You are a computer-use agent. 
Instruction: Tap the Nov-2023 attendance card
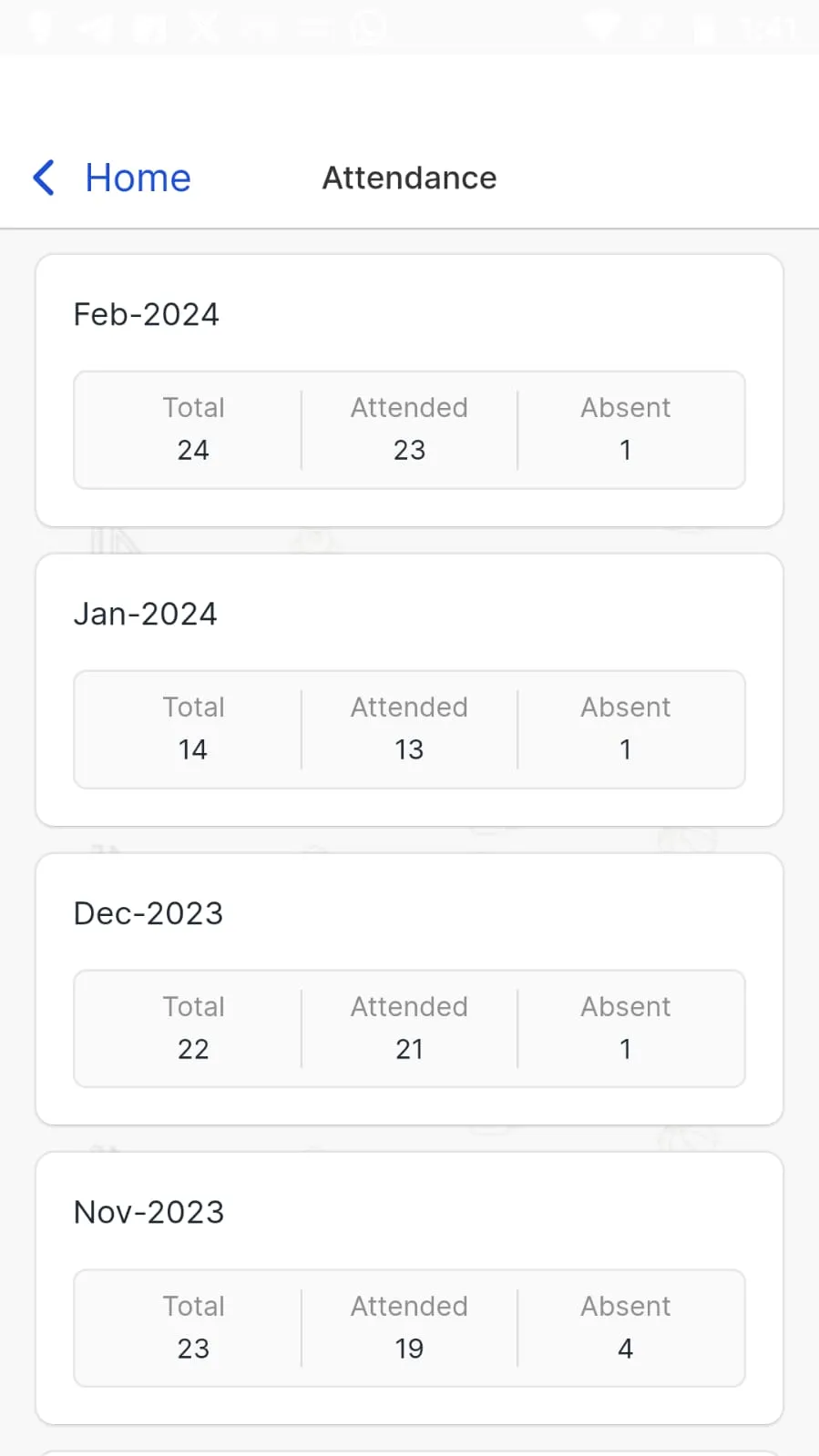click(409, 1284)
